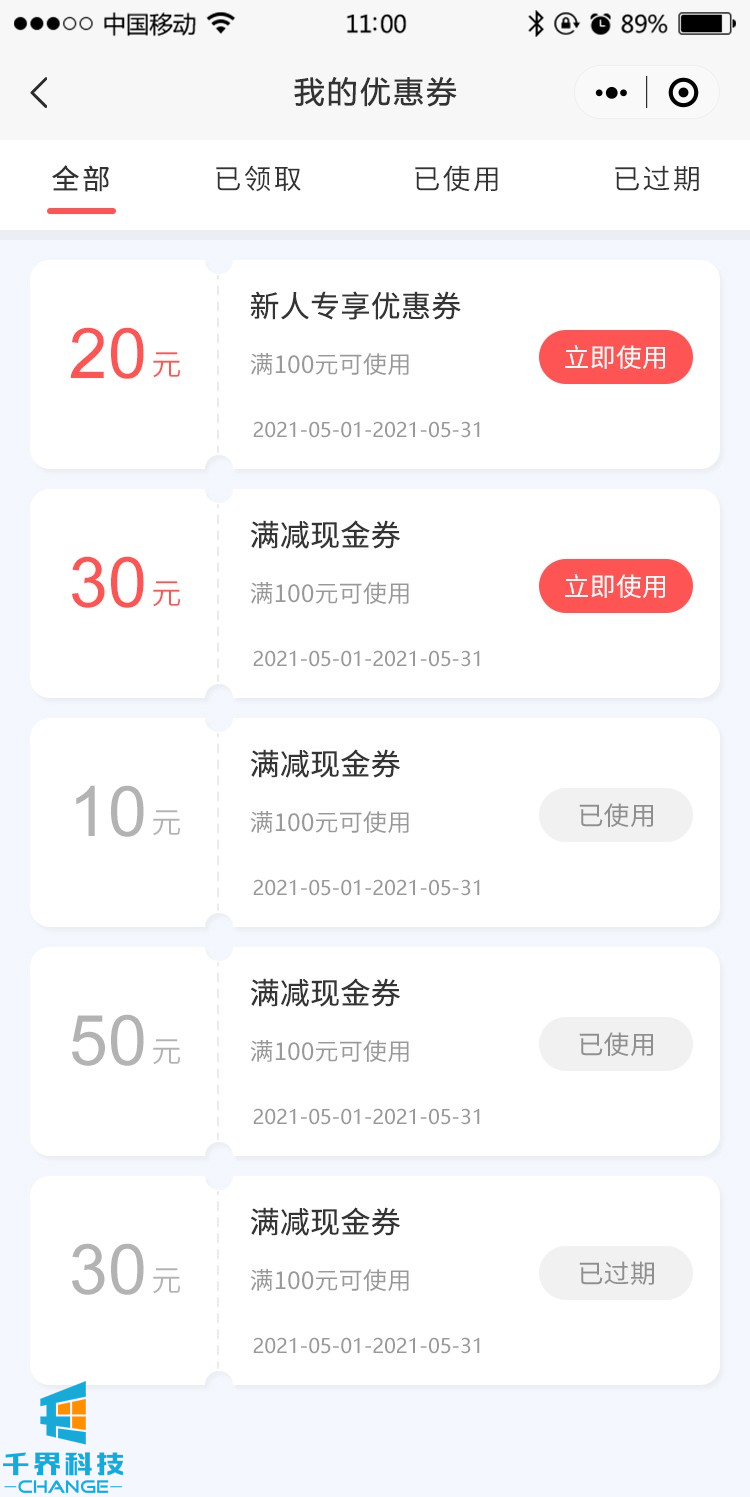Tap 立即使用 on 新人专享优惠券
The image size is (750, 1497).
click(615, 357)
